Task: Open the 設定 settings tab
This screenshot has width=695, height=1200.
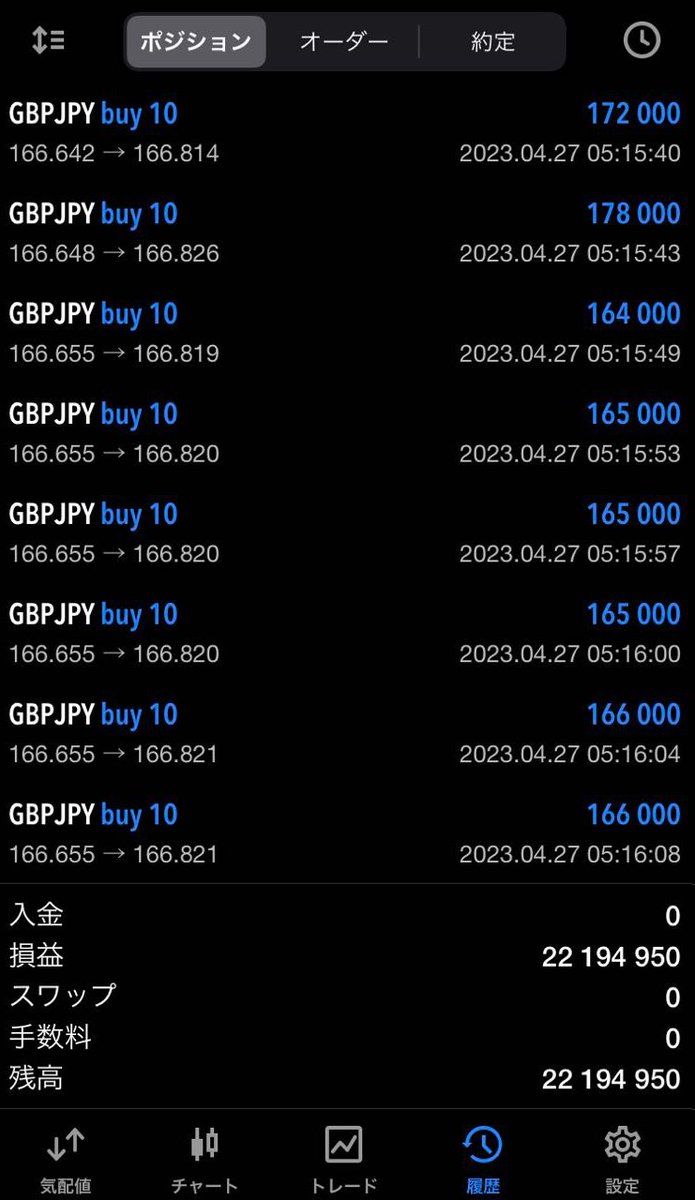Action: [622, 1158]
